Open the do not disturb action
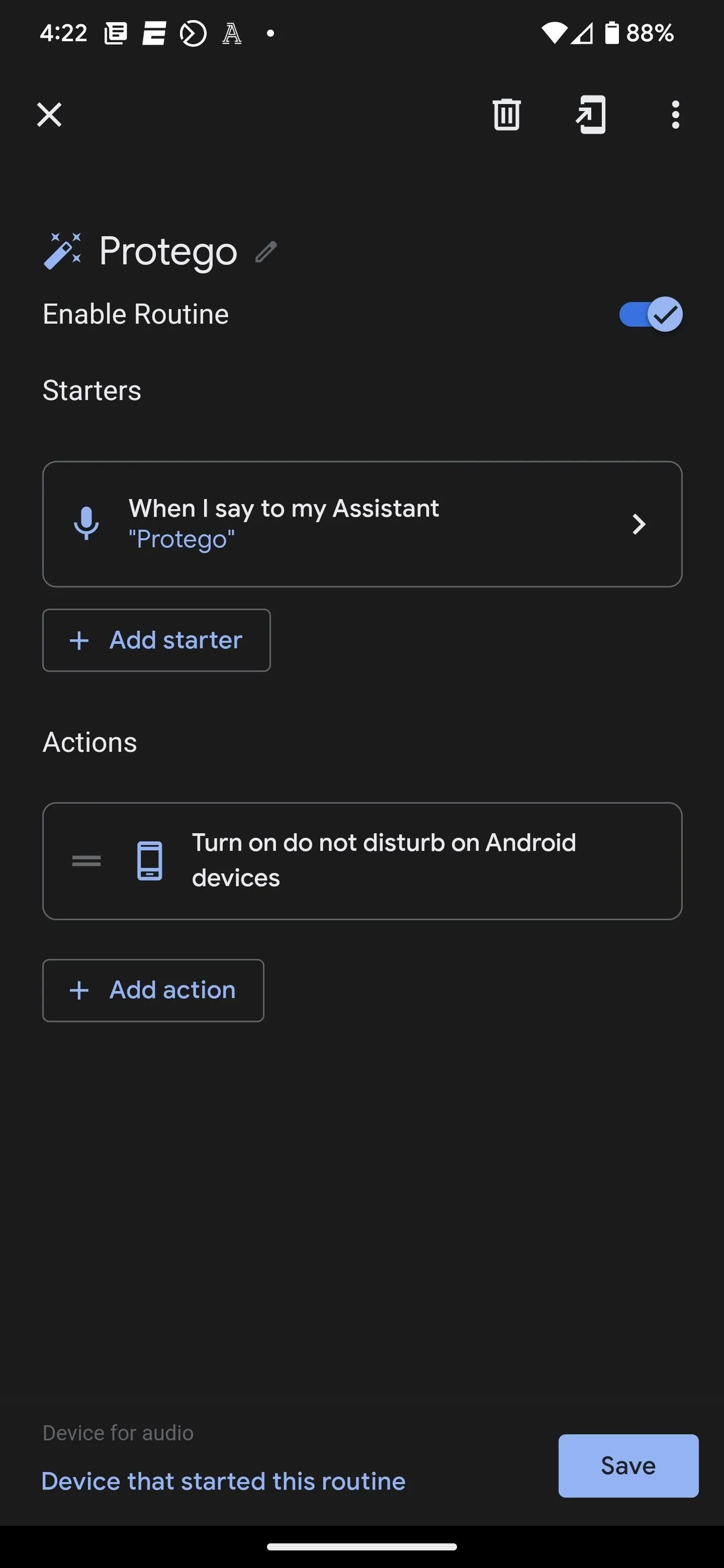The width and height of the screenshot is (724, 1568). point(363,861)
